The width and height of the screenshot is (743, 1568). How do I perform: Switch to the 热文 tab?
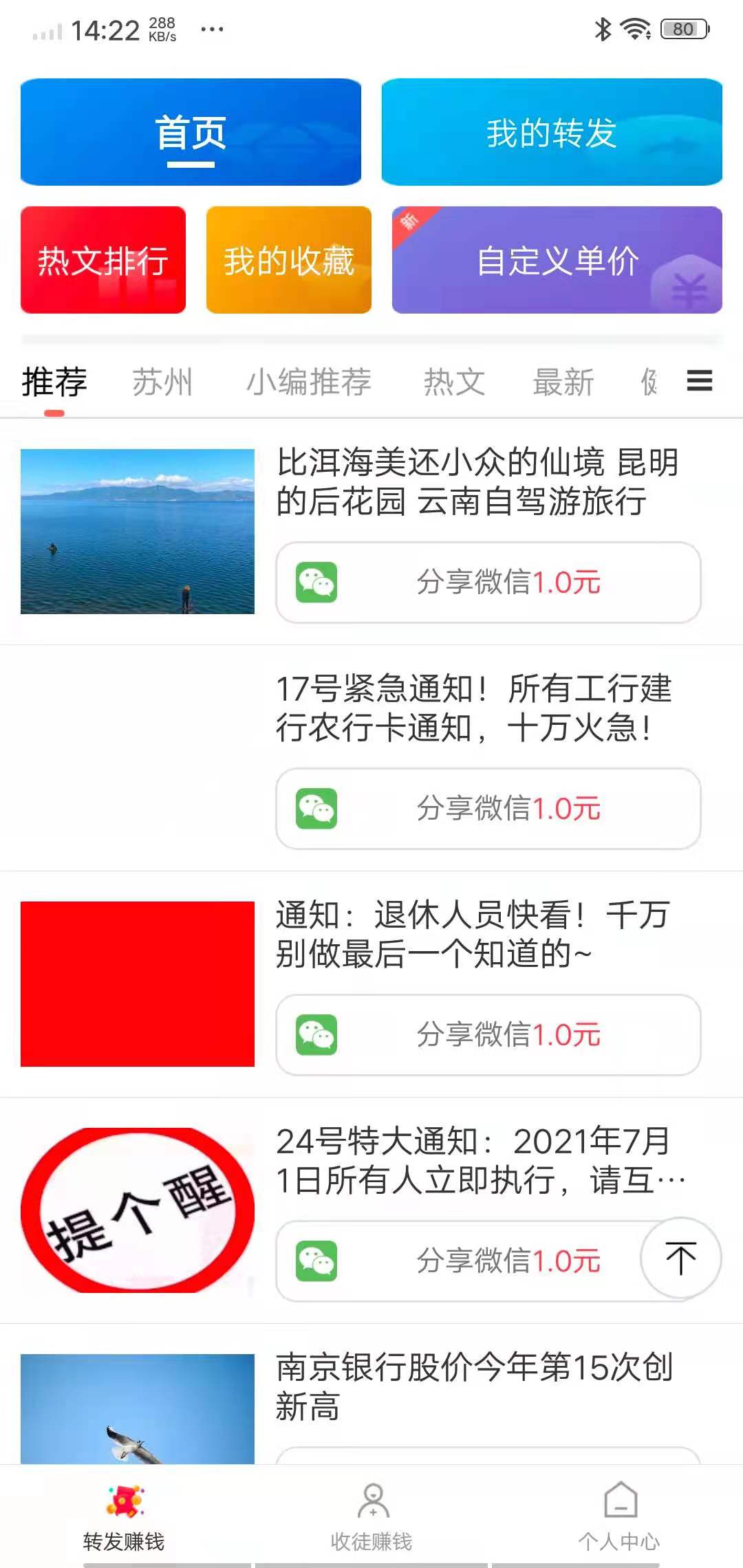pos(454,382)
